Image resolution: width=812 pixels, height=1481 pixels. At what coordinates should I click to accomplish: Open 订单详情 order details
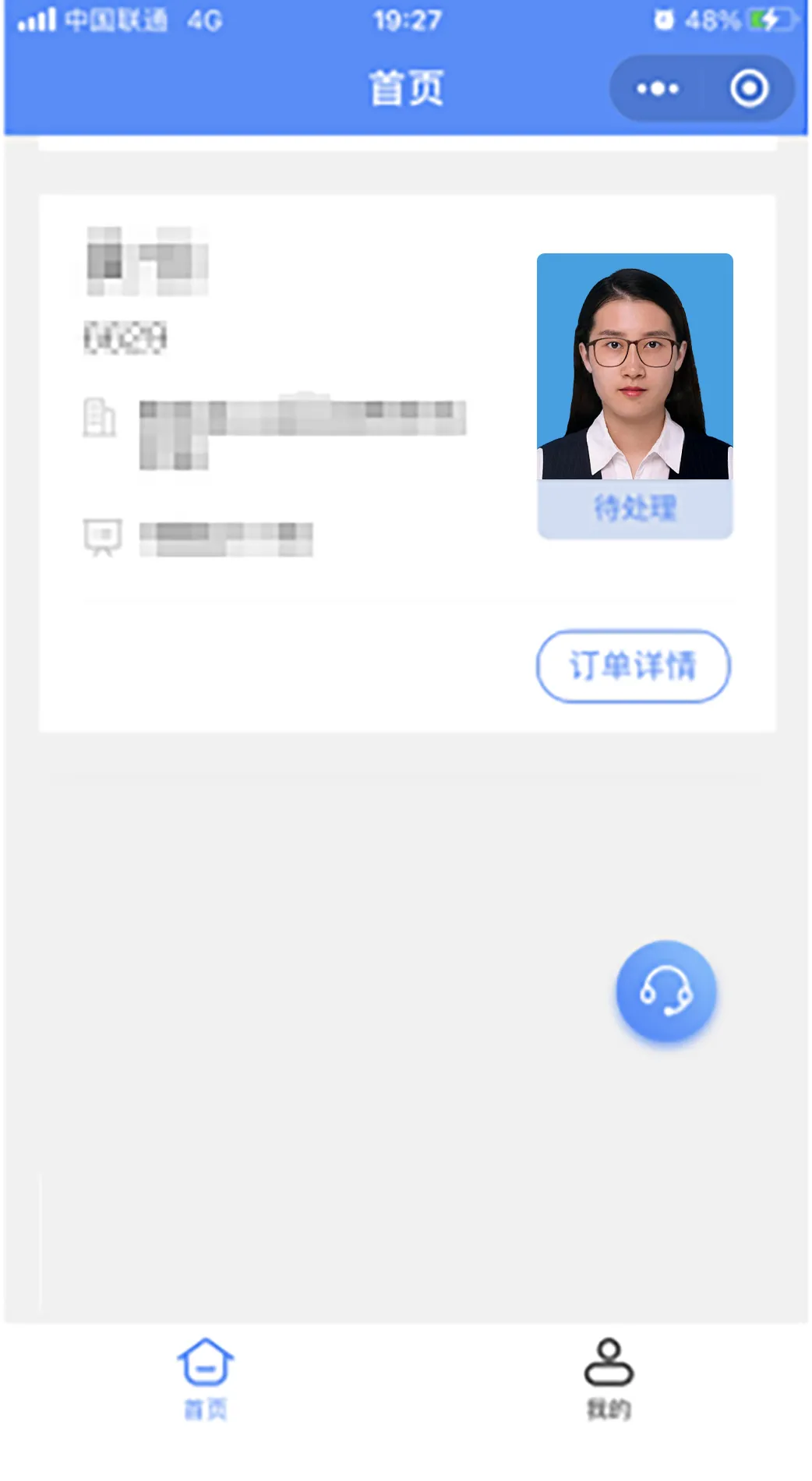(x=633, y=666)
